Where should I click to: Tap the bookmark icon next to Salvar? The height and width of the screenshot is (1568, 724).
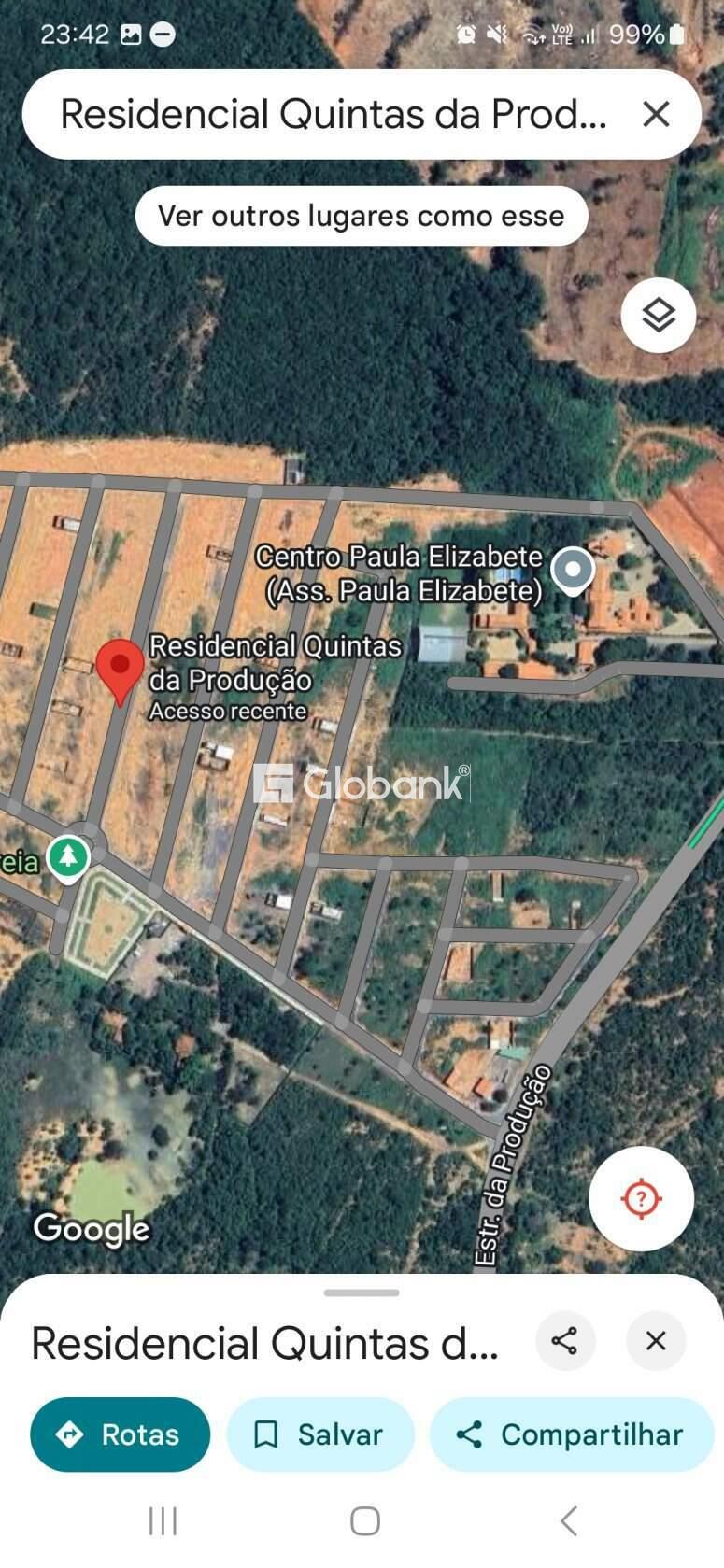pyautogui.click(x=268, y=1434)
